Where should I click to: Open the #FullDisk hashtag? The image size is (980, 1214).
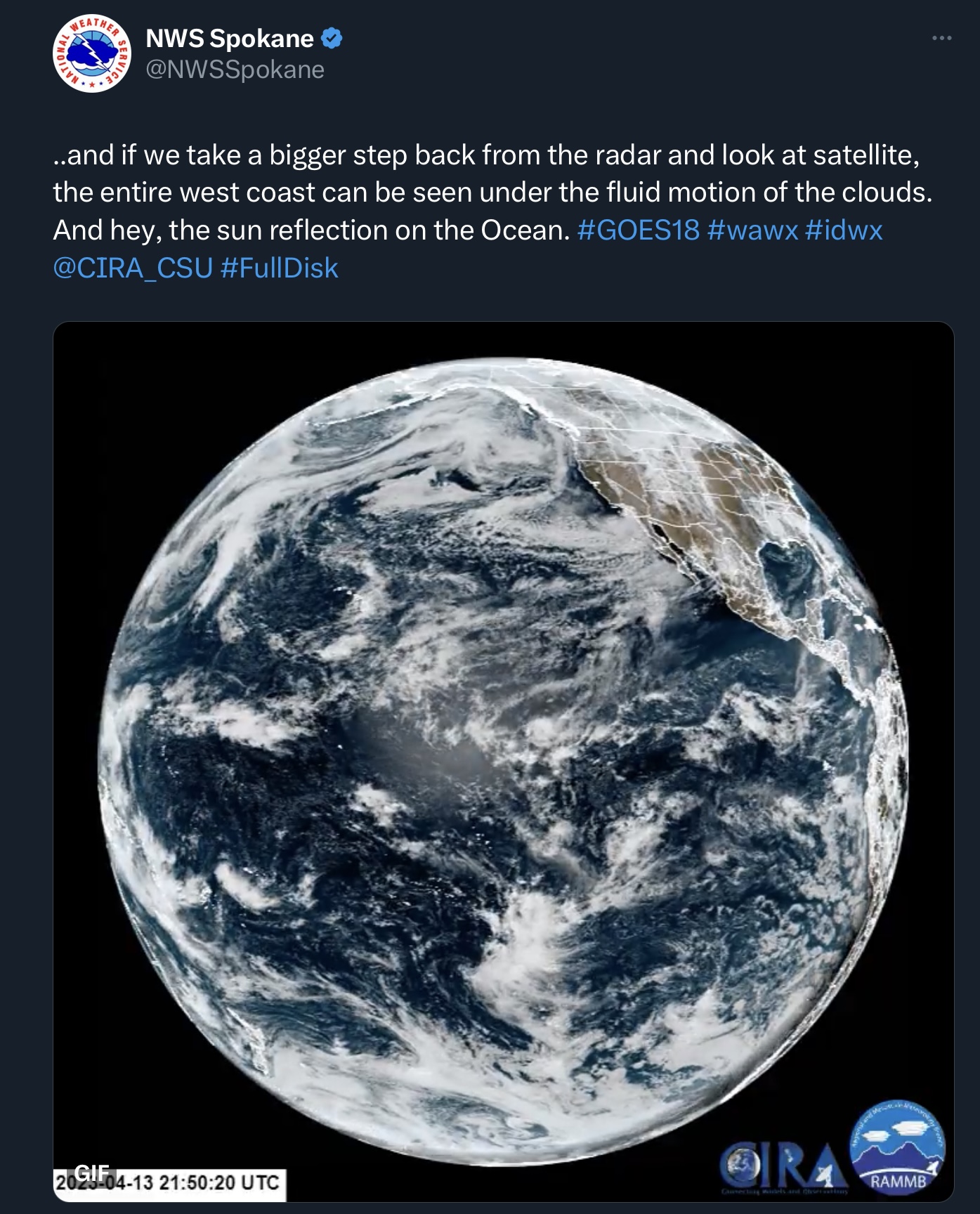point(279,268)
